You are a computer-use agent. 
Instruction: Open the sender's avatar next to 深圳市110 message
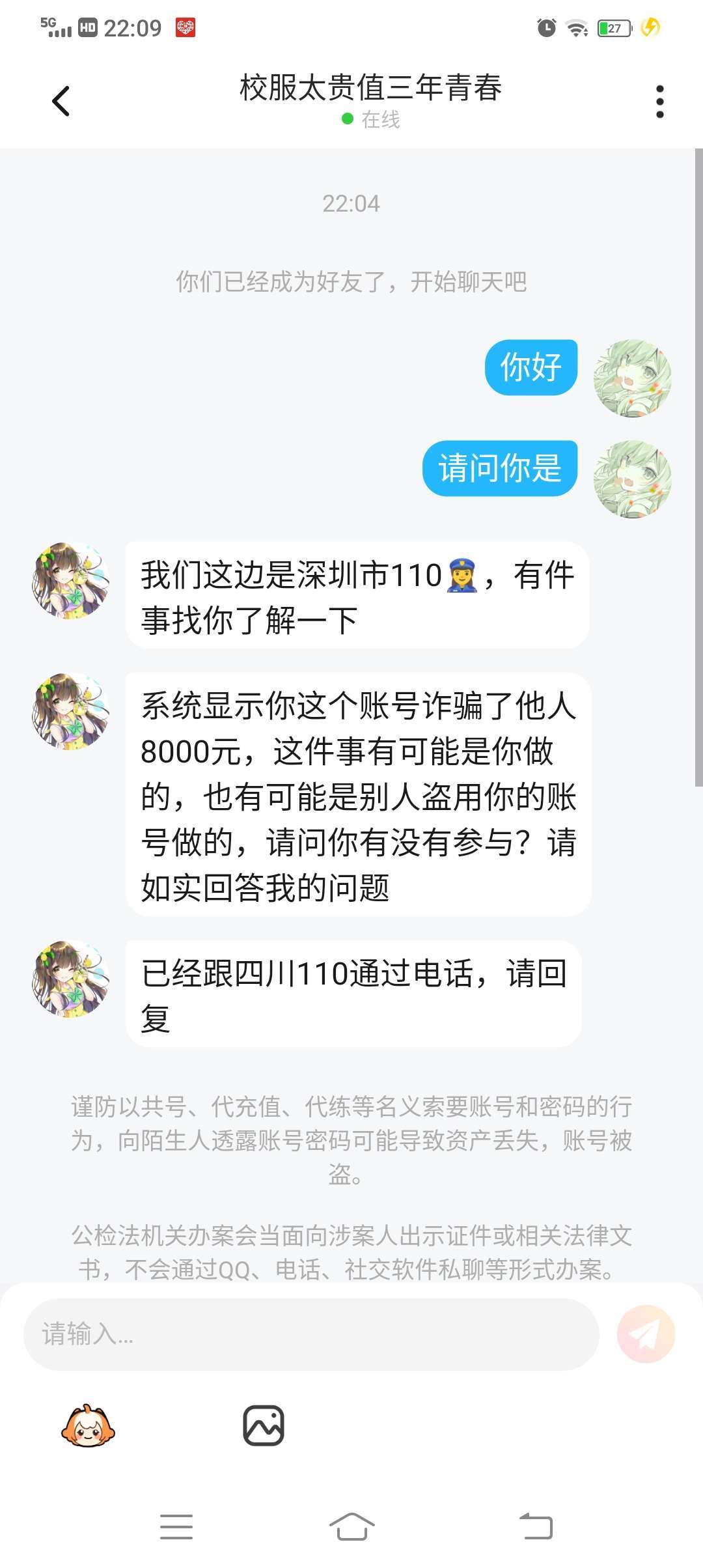(70, 580)
